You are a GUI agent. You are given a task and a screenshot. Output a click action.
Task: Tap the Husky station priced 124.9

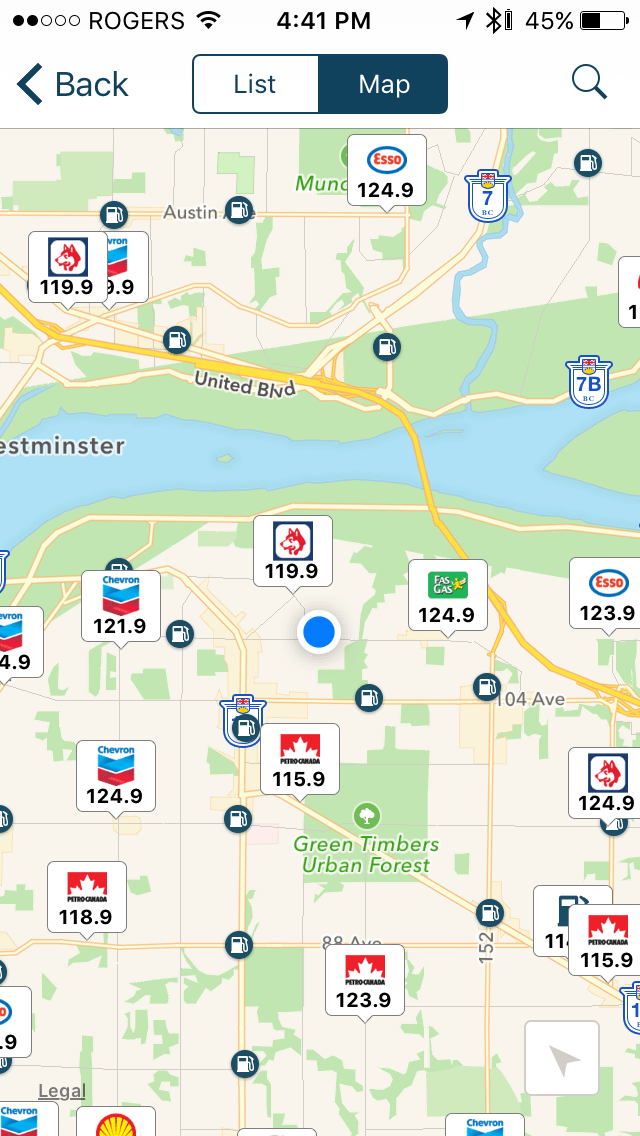pos(606,782)
